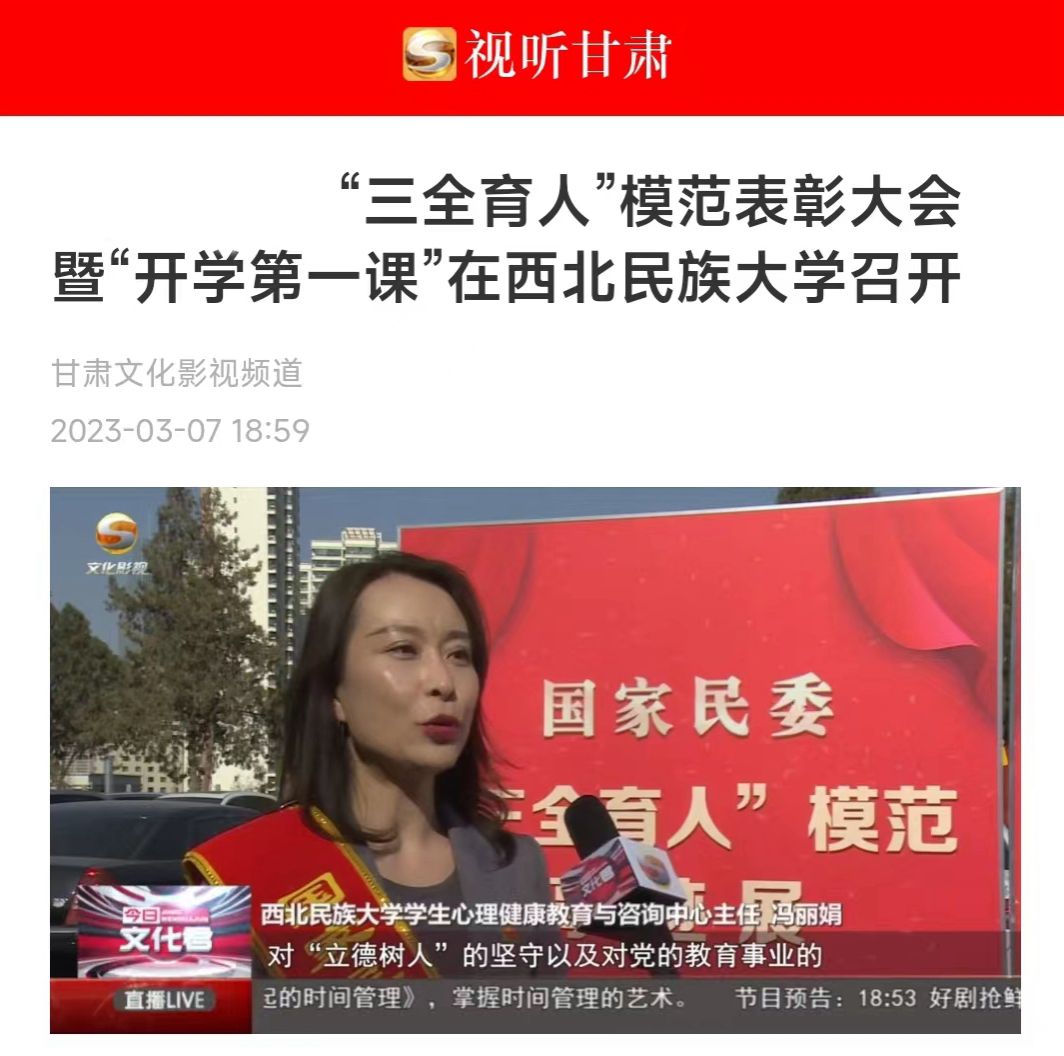Screen dimensions: 1064x1056
Task: Play the 西北民族大学 news video
Action: (535, 760)
